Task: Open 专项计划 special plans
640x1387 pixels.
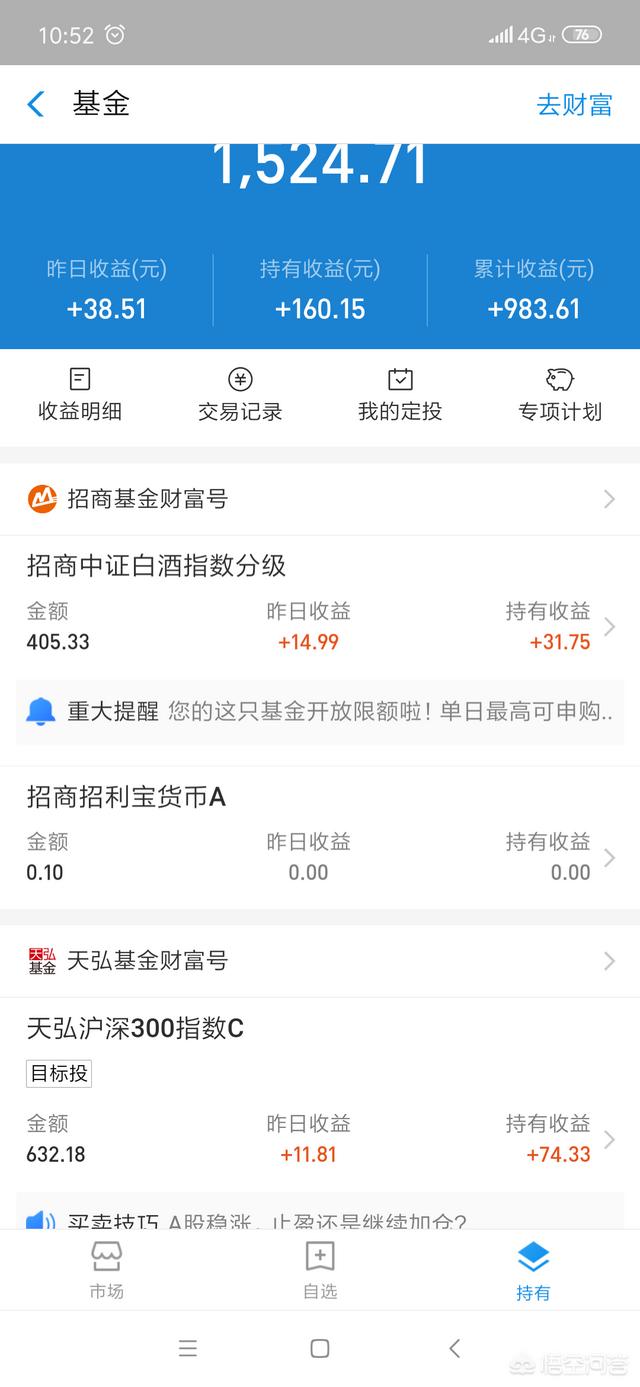Action: [x=560, y=395]
